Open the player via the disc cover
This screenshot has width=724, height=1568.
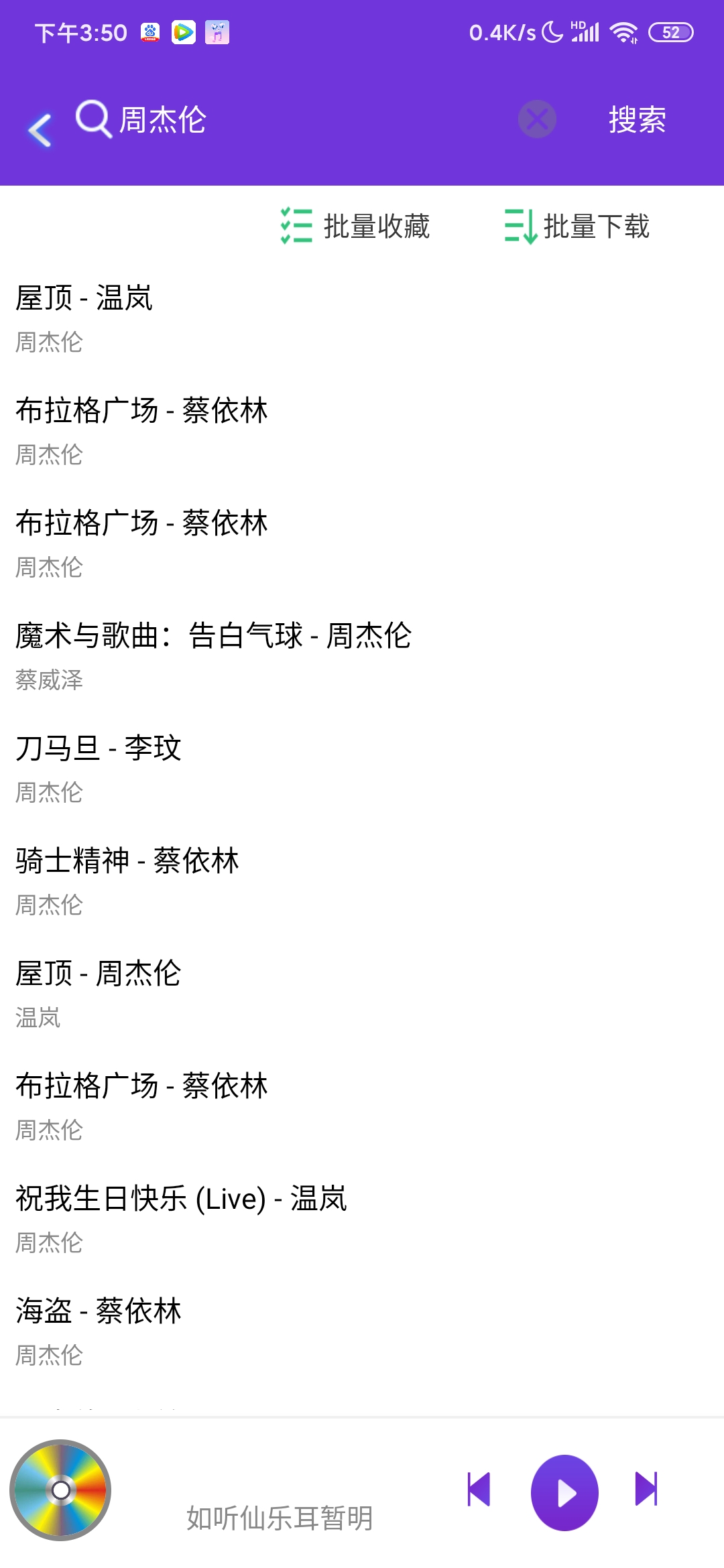[60, 1490]
